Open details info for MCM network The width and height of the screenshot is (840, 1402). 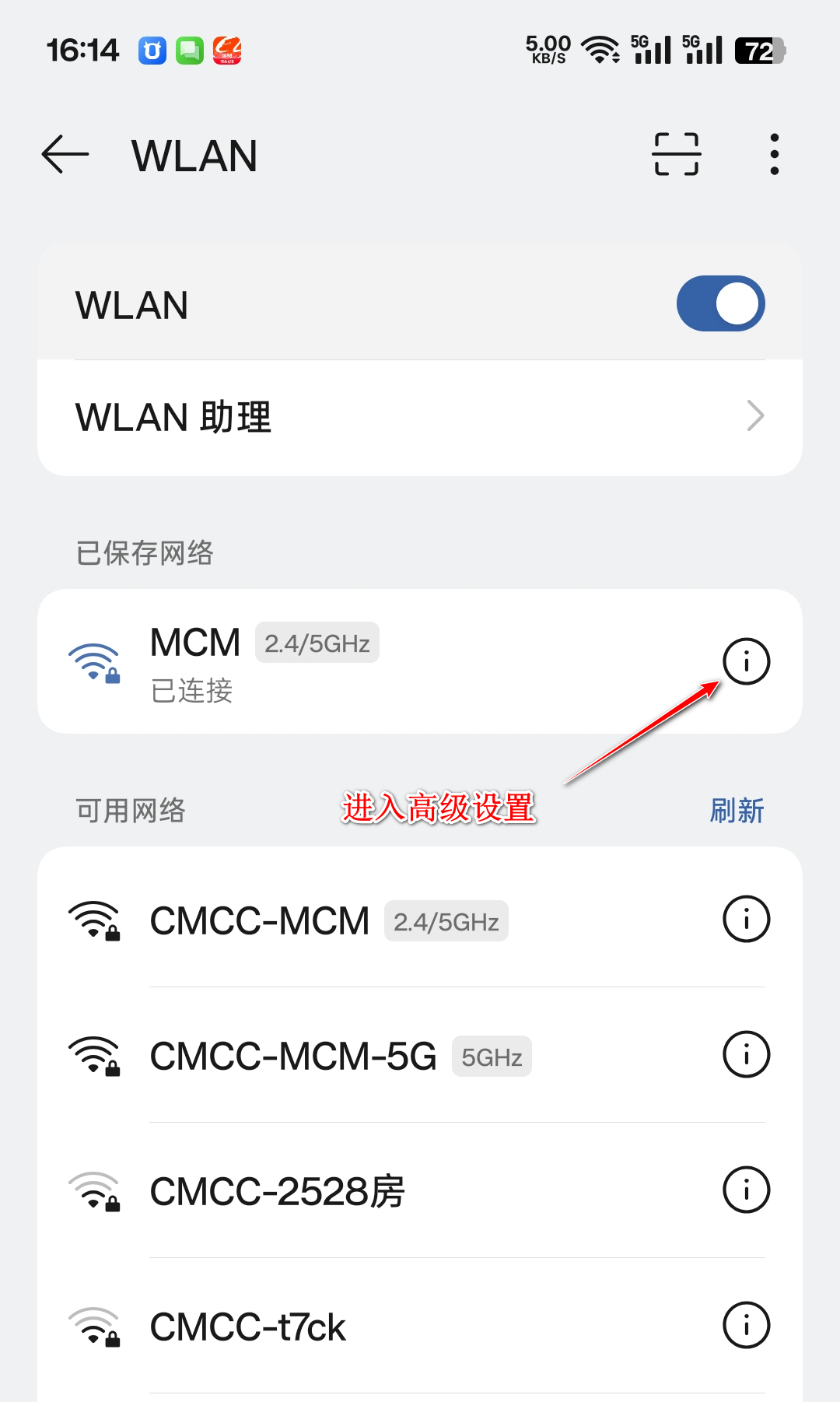click(746, 662)
